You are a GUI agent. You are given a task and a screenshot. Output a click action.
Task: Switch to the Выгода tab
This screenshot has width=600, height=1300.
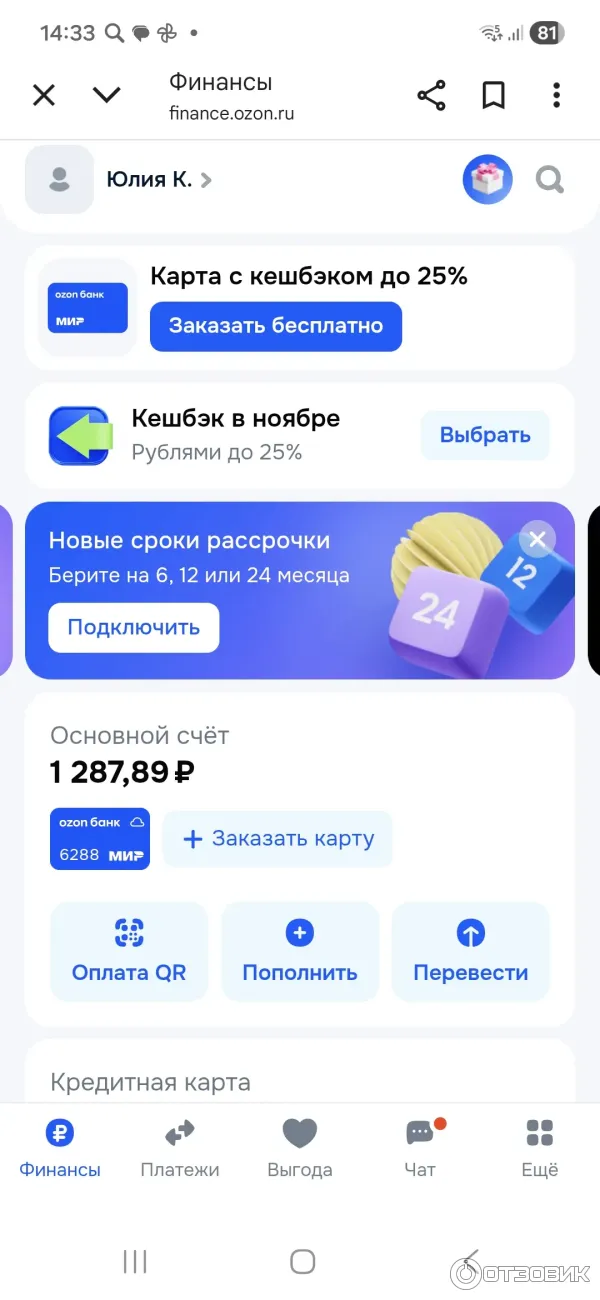(x=300, y=1148)
